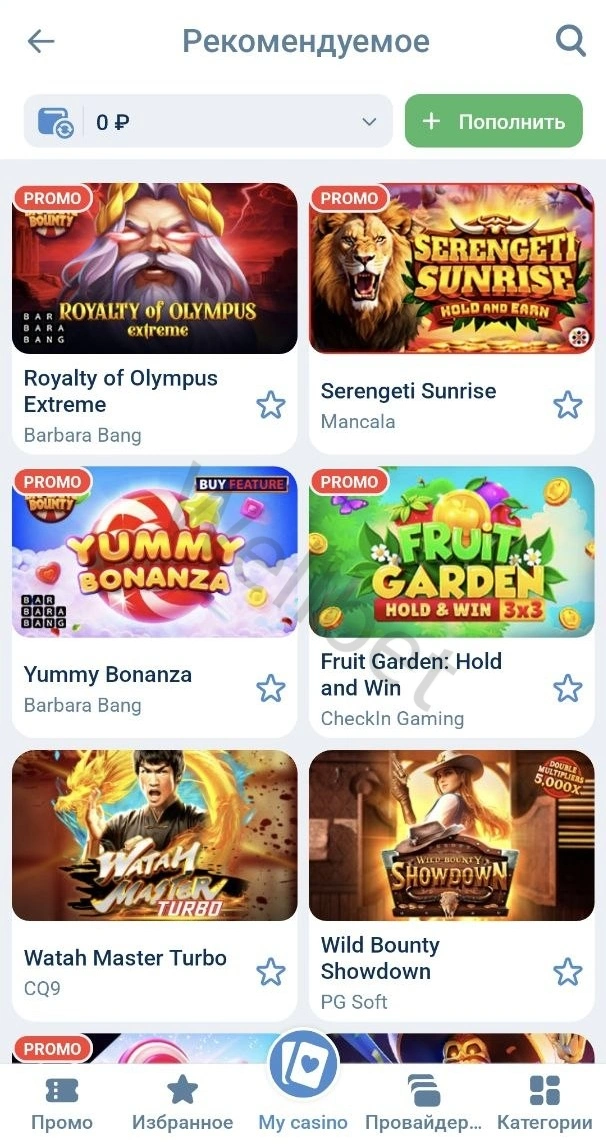Add Serengeti Sunrise to favorites

567,405
